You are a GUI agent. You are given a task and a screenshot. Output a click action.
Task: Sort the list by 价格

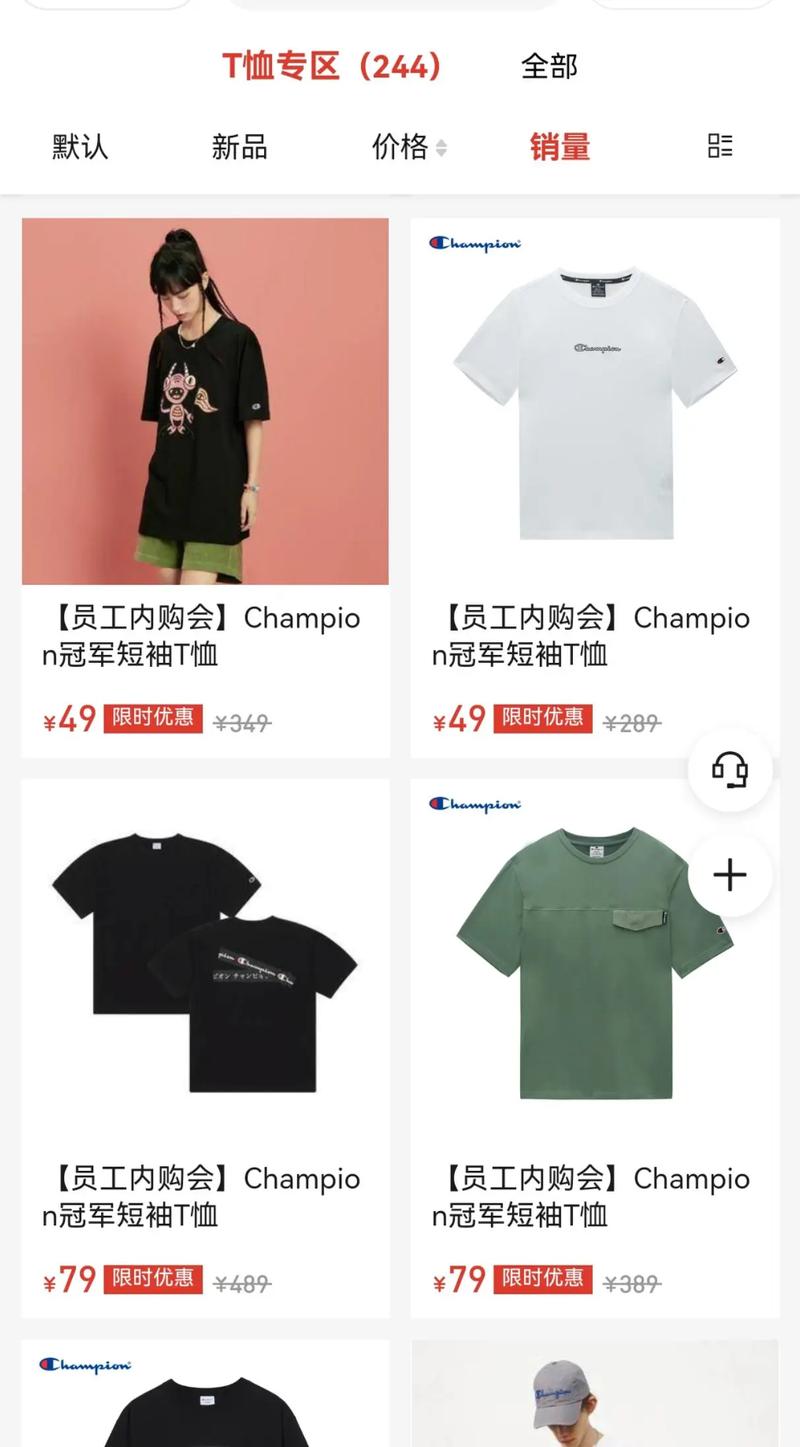coord(408,147)
